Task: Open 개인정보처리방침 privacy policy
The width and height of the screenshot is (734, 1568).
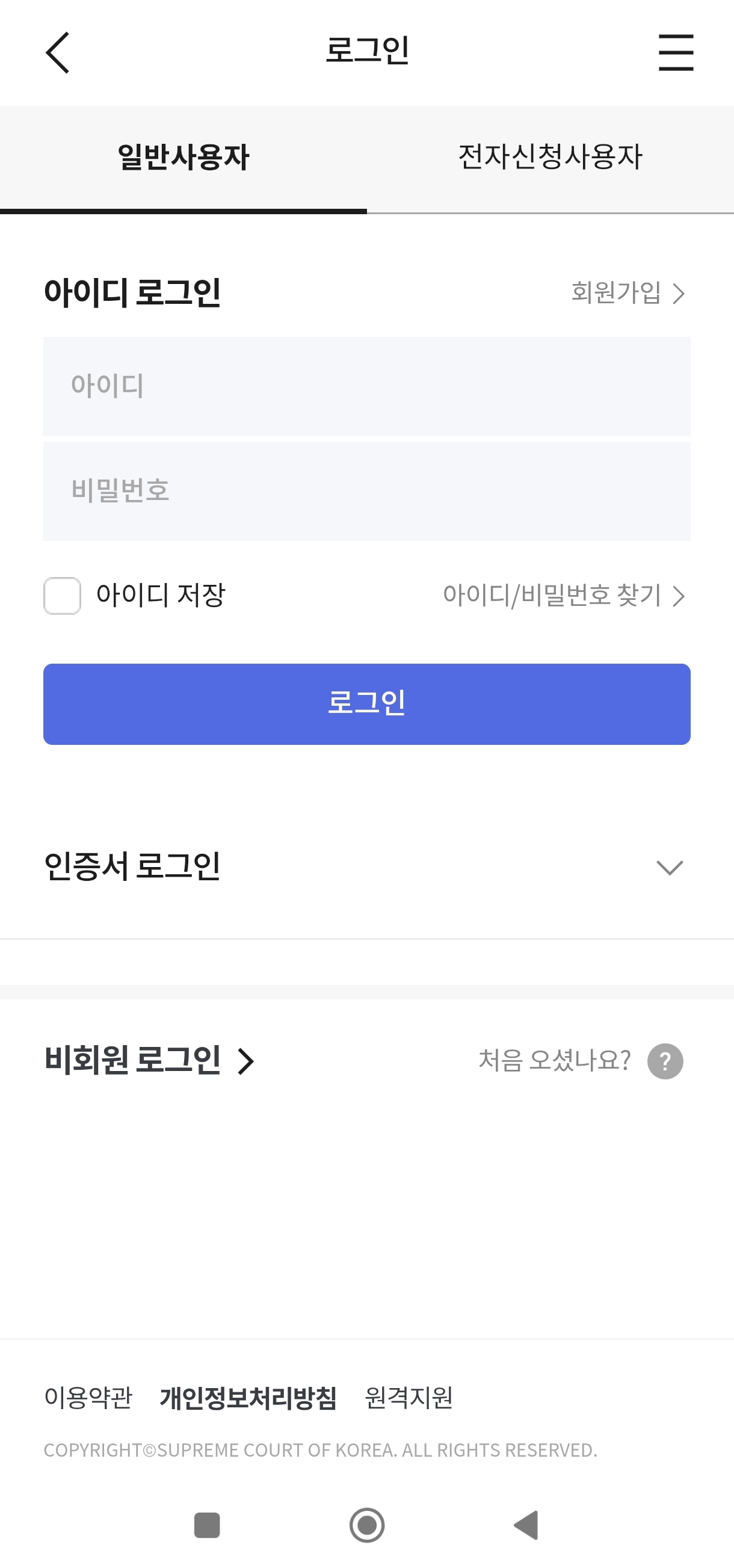Action: (x=248, y=1398)
